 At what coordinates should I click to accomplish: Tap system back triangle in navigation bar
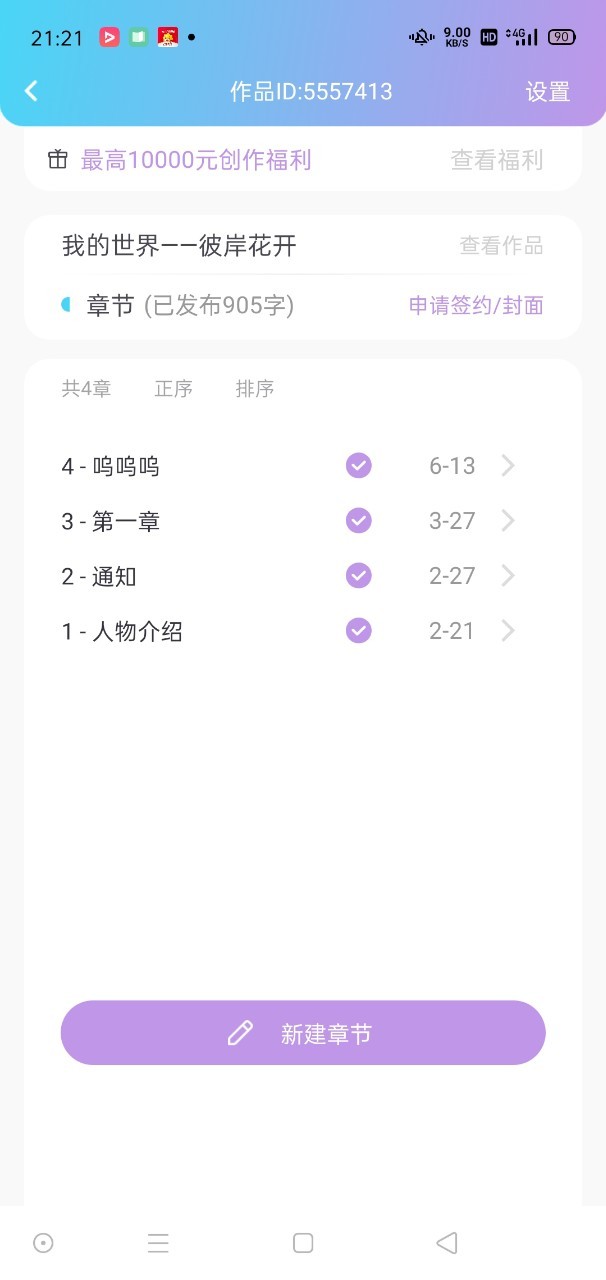coord(447,1243)
